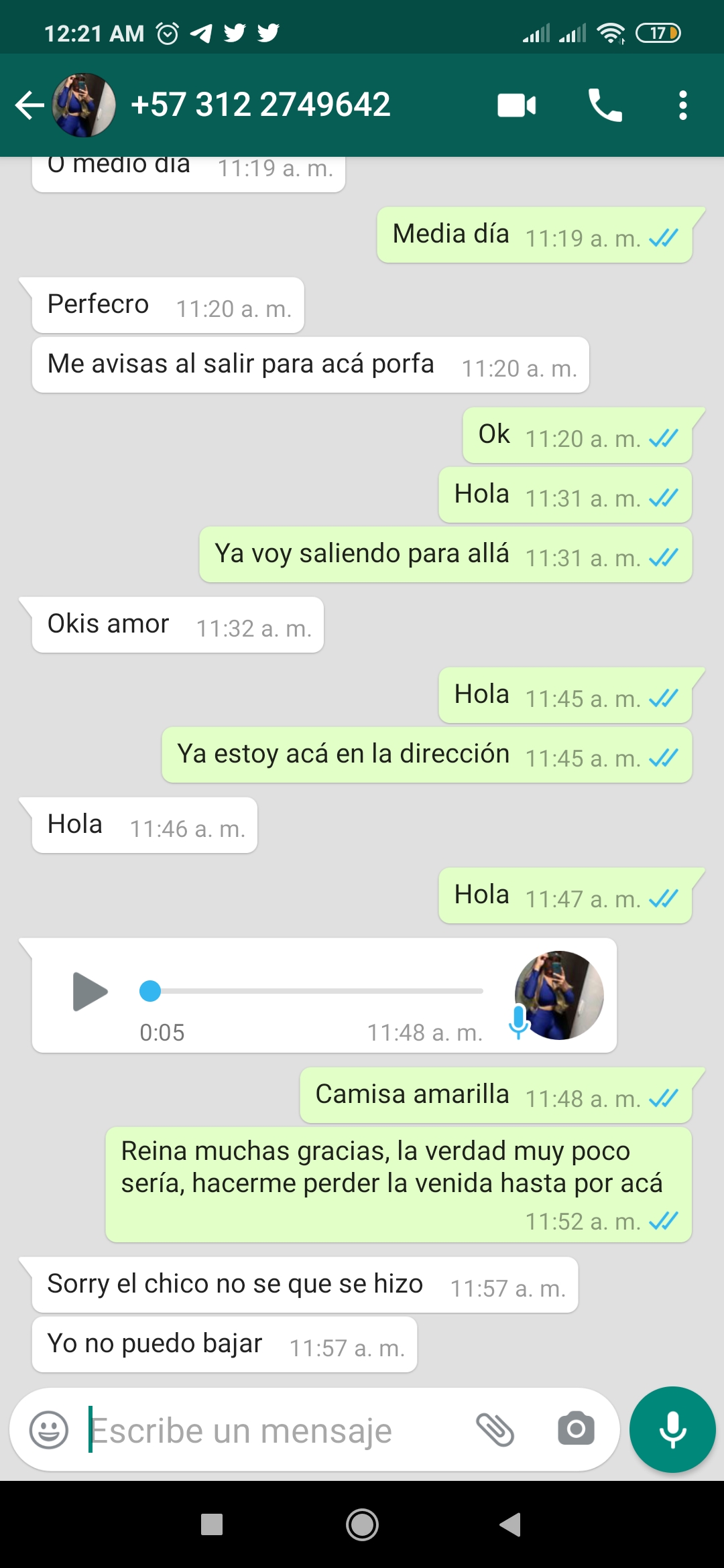Open contact info for +57 312 2749642

[260, 105]
